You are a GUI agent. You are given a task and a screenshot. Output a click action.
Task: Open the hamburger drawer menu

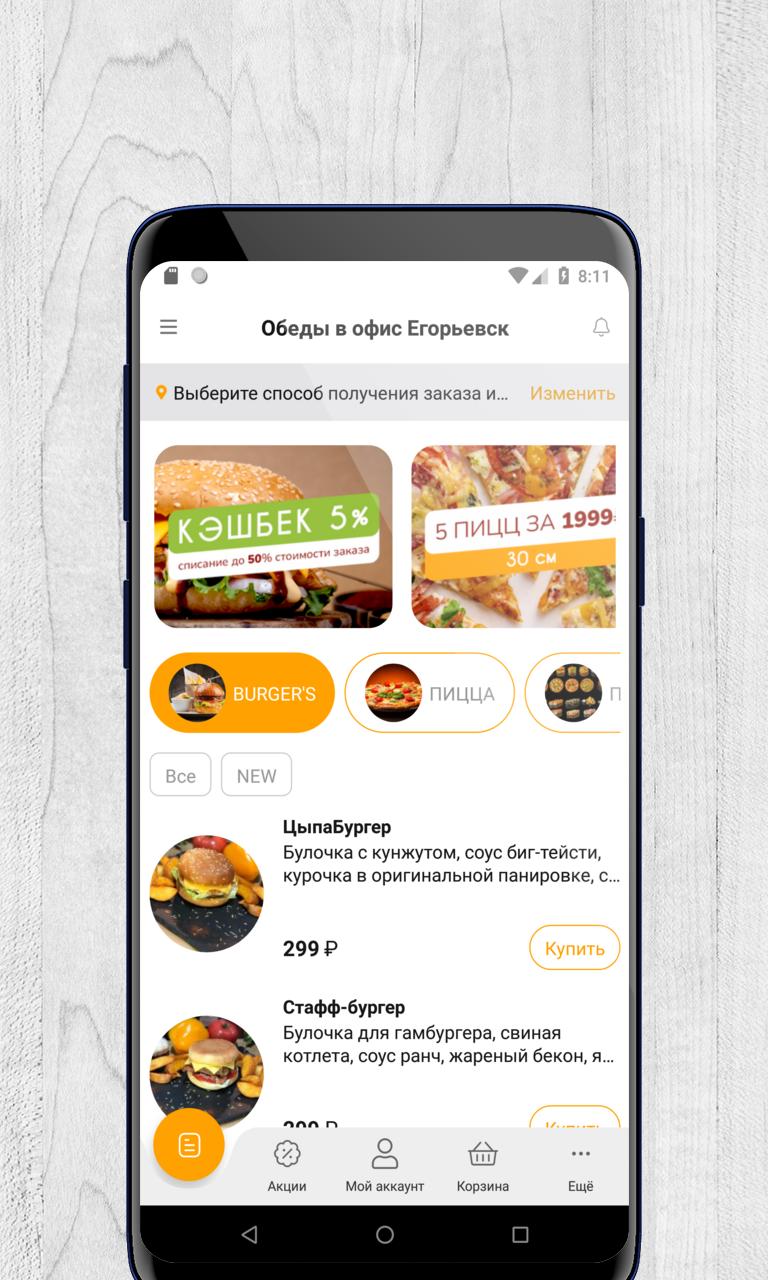pos(169,327)
